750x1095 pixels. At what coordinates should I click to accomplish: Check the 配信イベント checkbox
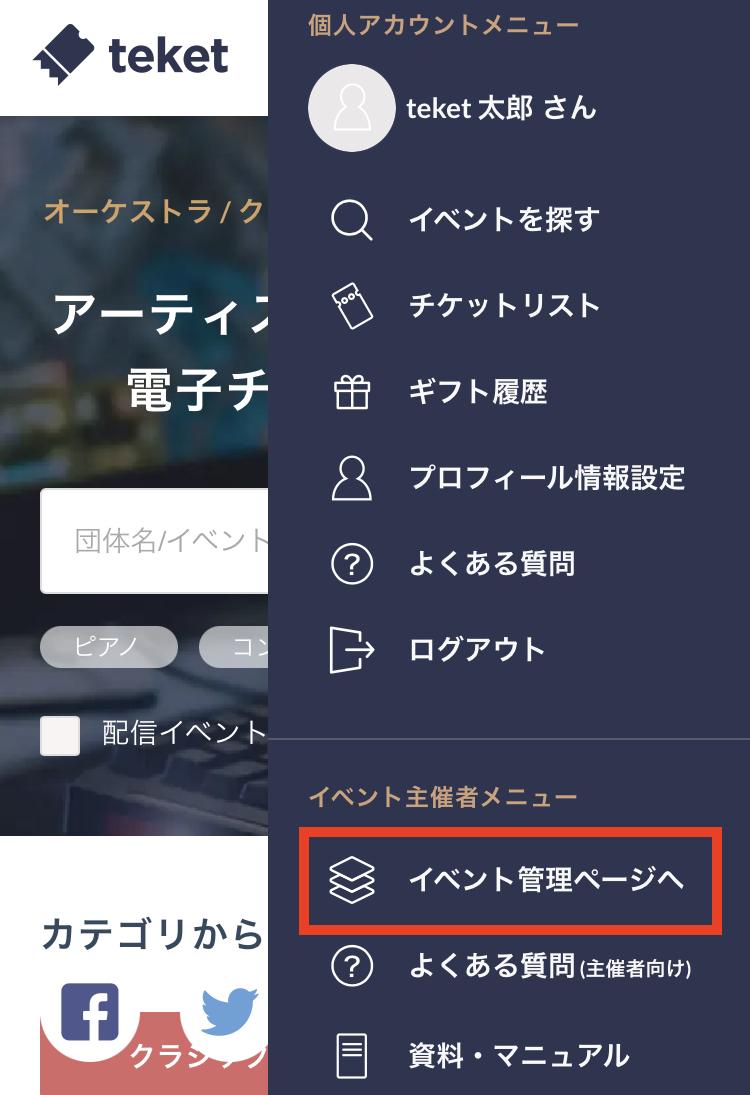(x=60, y=735)
